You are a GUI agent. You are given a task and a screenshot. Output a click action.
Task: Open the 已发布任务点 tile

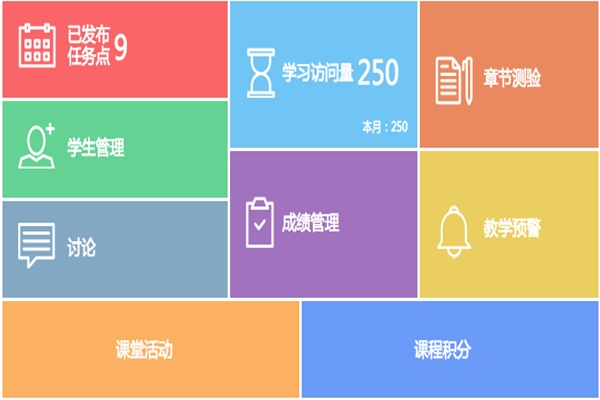click(x=114, y=49)
